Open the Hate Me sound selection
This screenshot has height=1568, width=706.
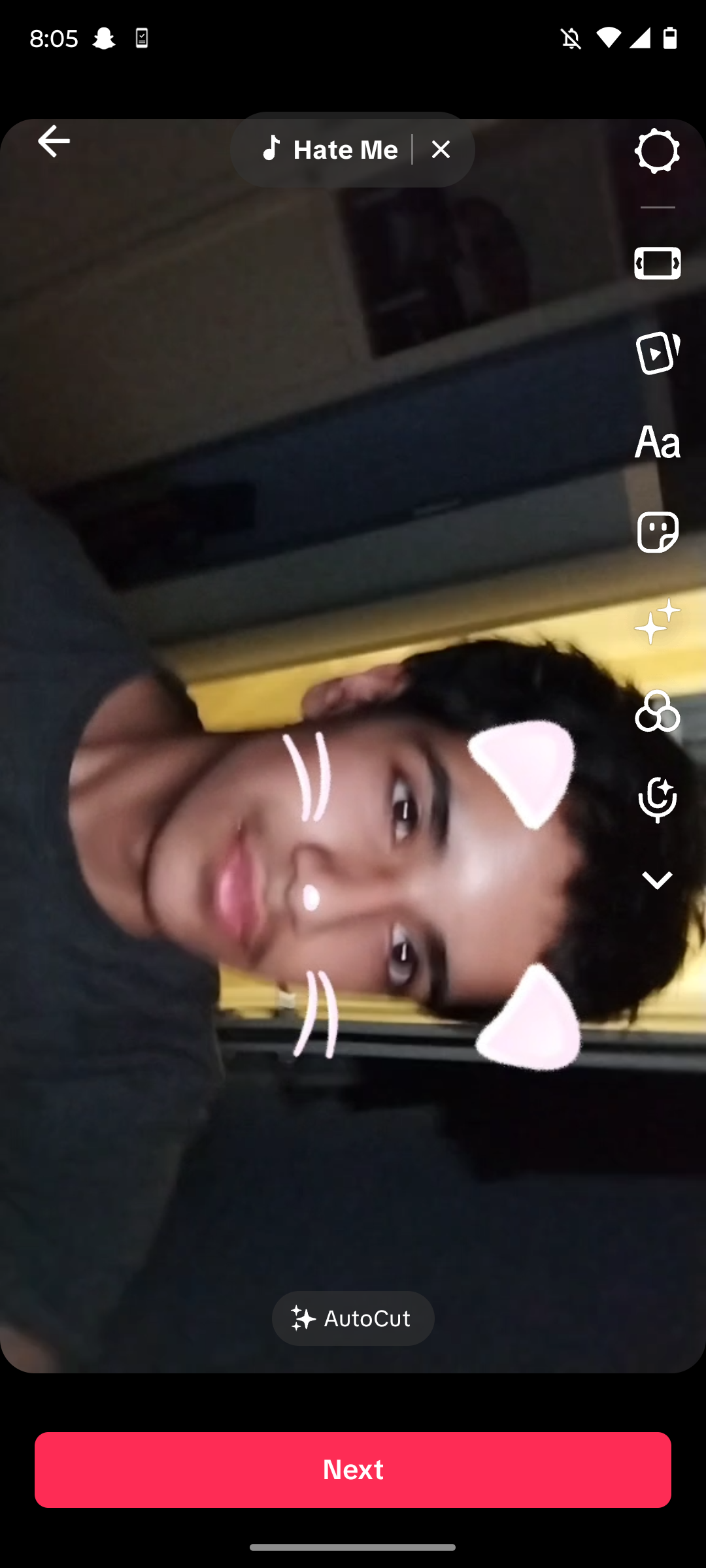[330, 150]
